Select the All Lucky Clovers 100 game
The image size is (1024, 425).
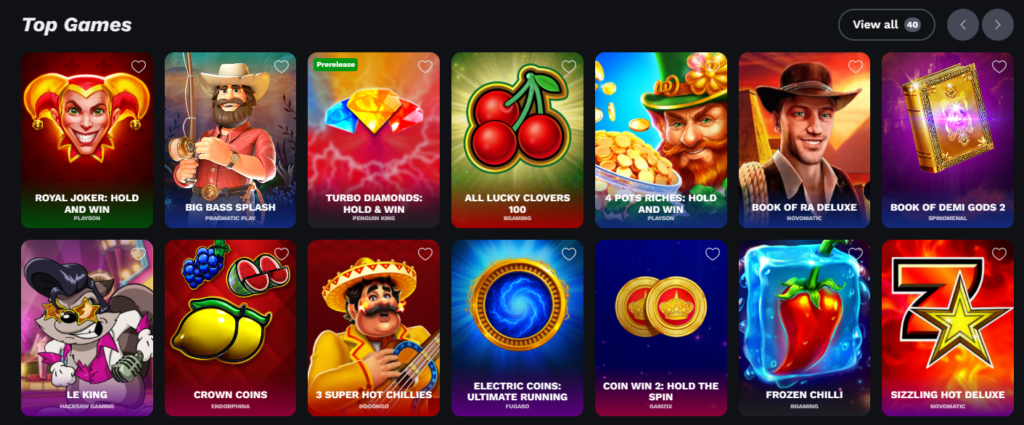click(x=517, y=140)
